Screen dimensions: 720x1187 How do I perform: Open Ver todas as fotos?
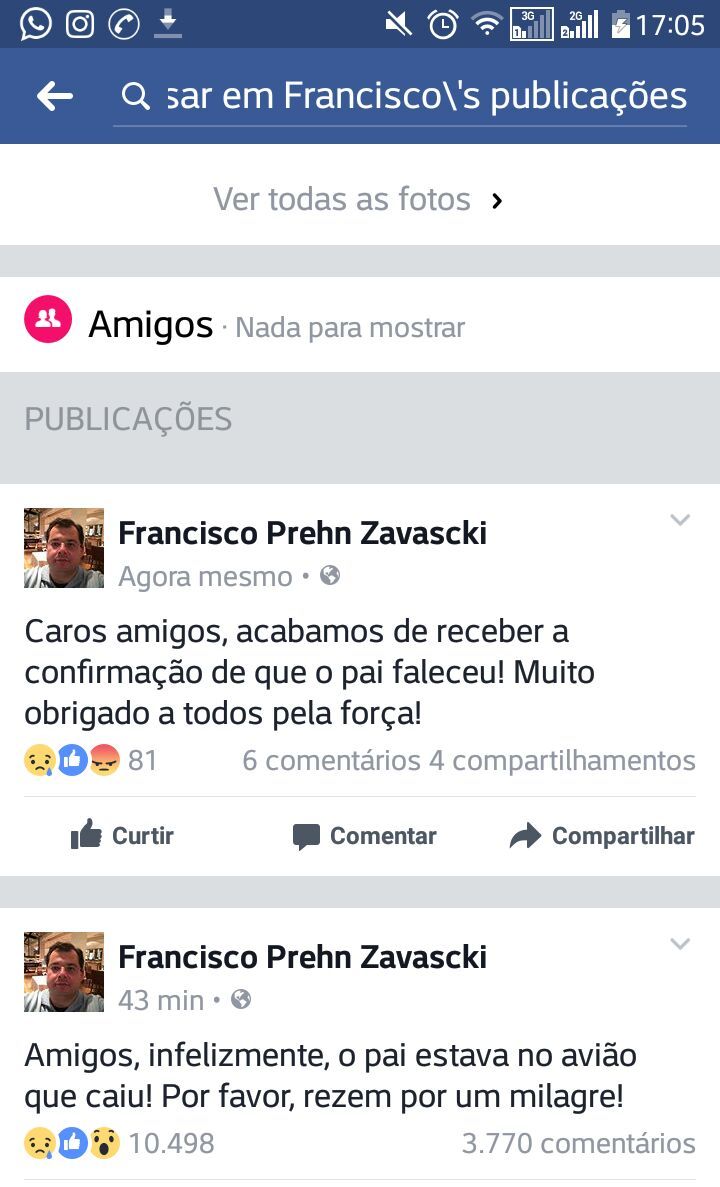[x=358, y=199]
